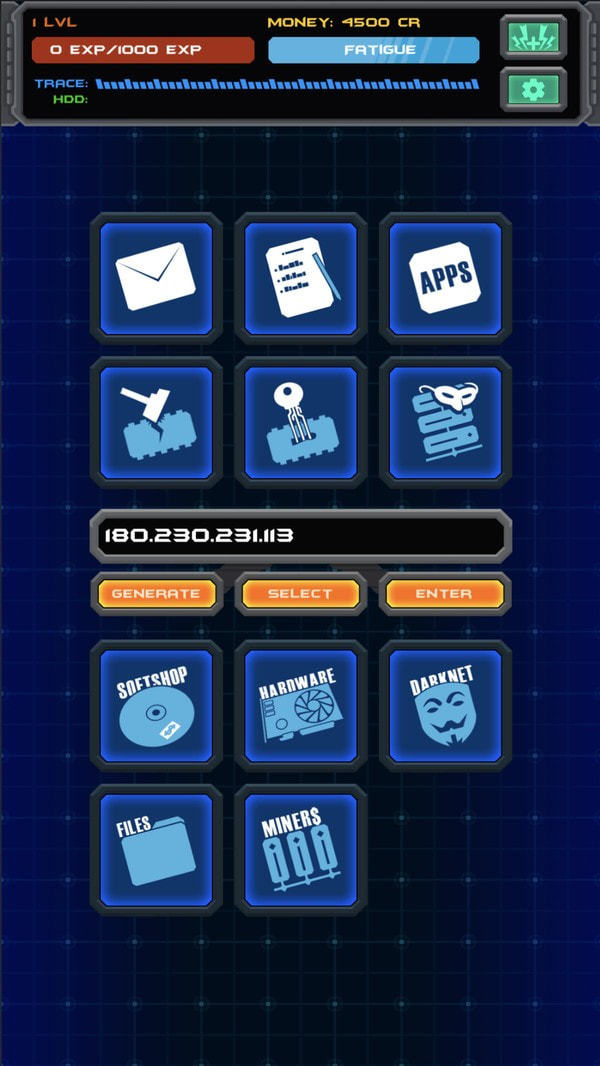Open the APPS tile
This screenshot has width=600, height=1066.
coord(445,278)
